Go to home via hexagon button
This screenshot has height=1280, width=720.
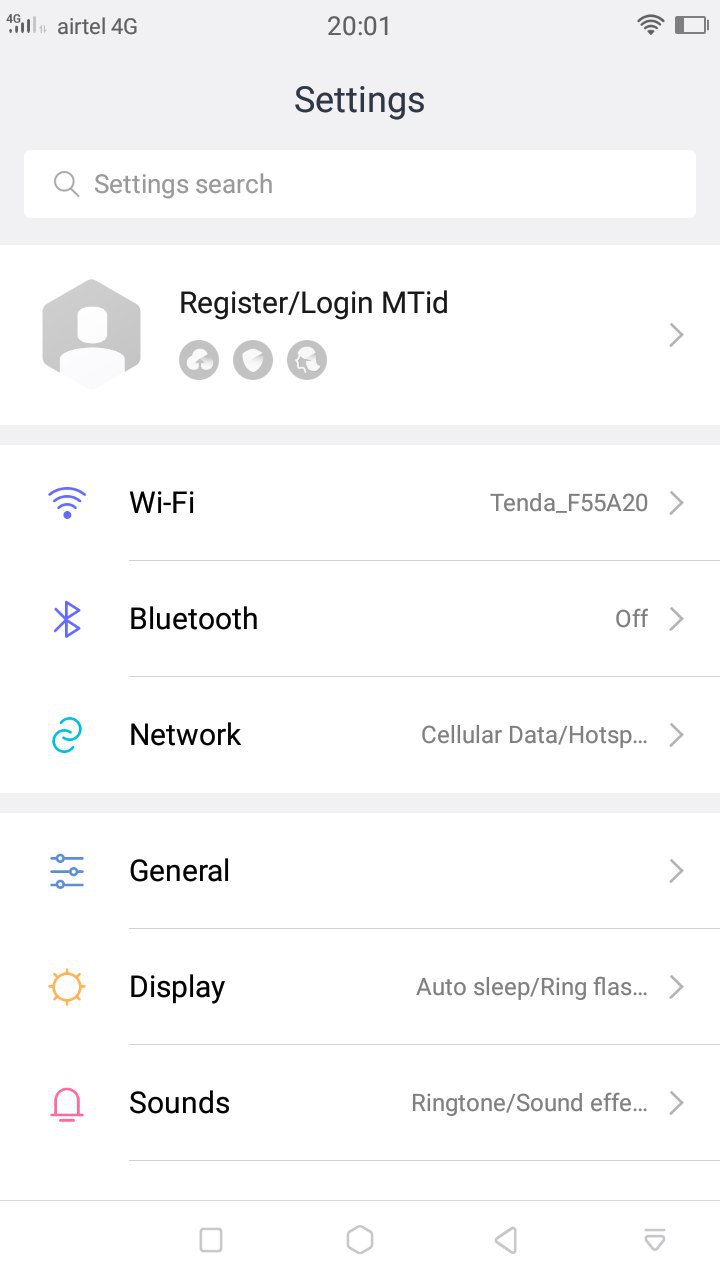click(x=360, y=1240)
